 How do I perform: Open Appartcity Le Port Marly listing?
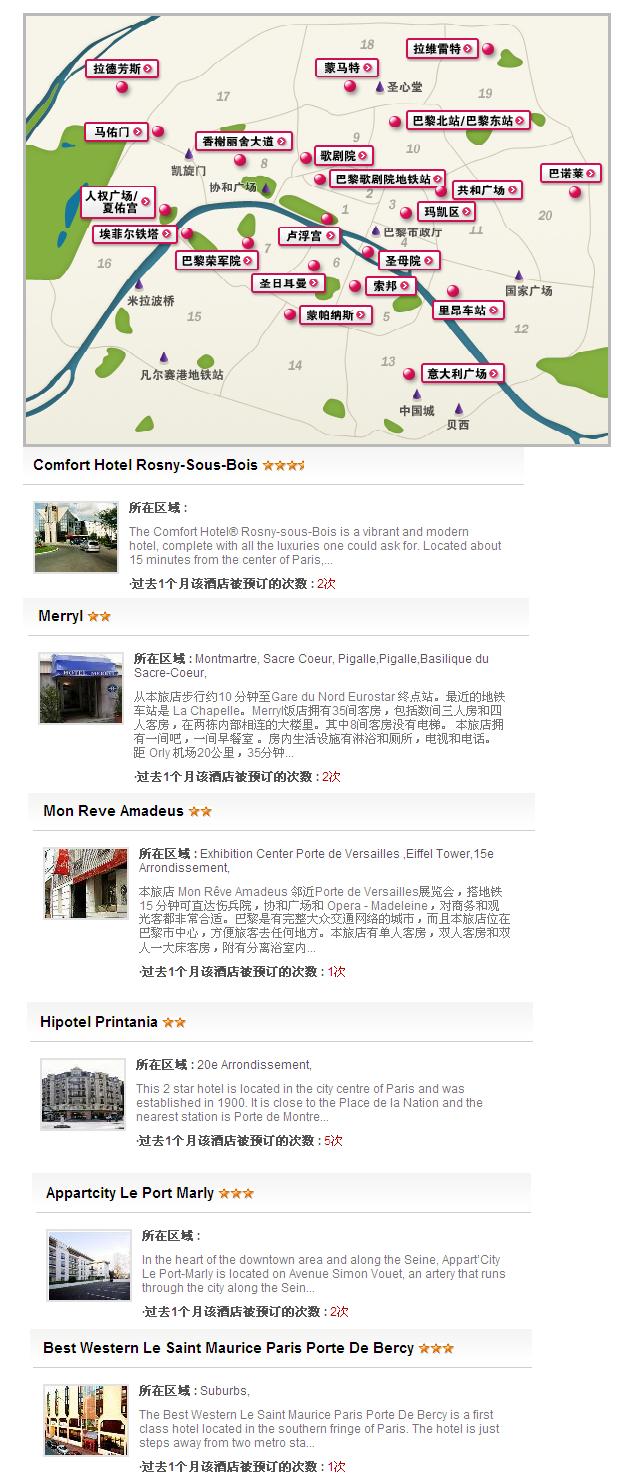[130, 1193]
